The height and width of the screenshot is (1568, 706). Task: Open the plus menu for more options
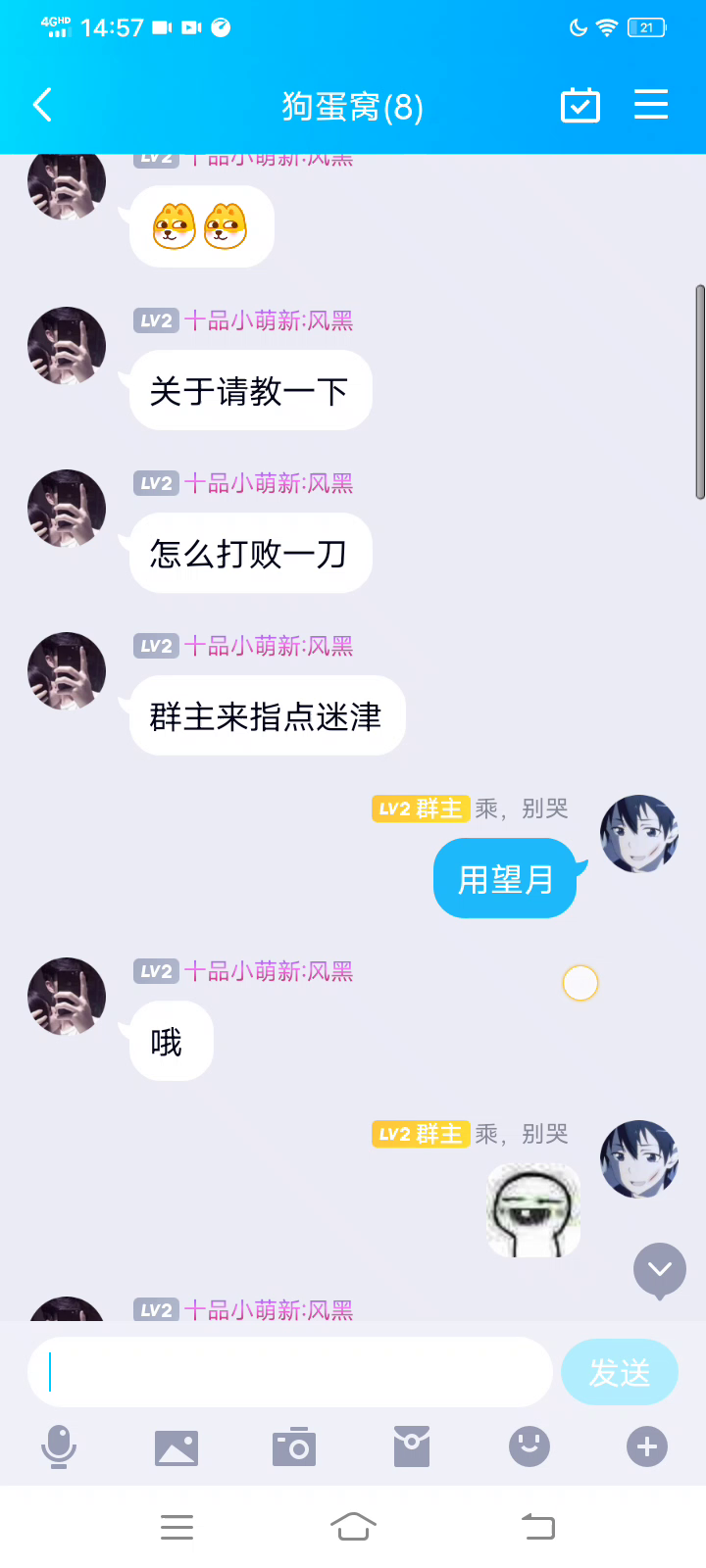(x=647, y=1446)
